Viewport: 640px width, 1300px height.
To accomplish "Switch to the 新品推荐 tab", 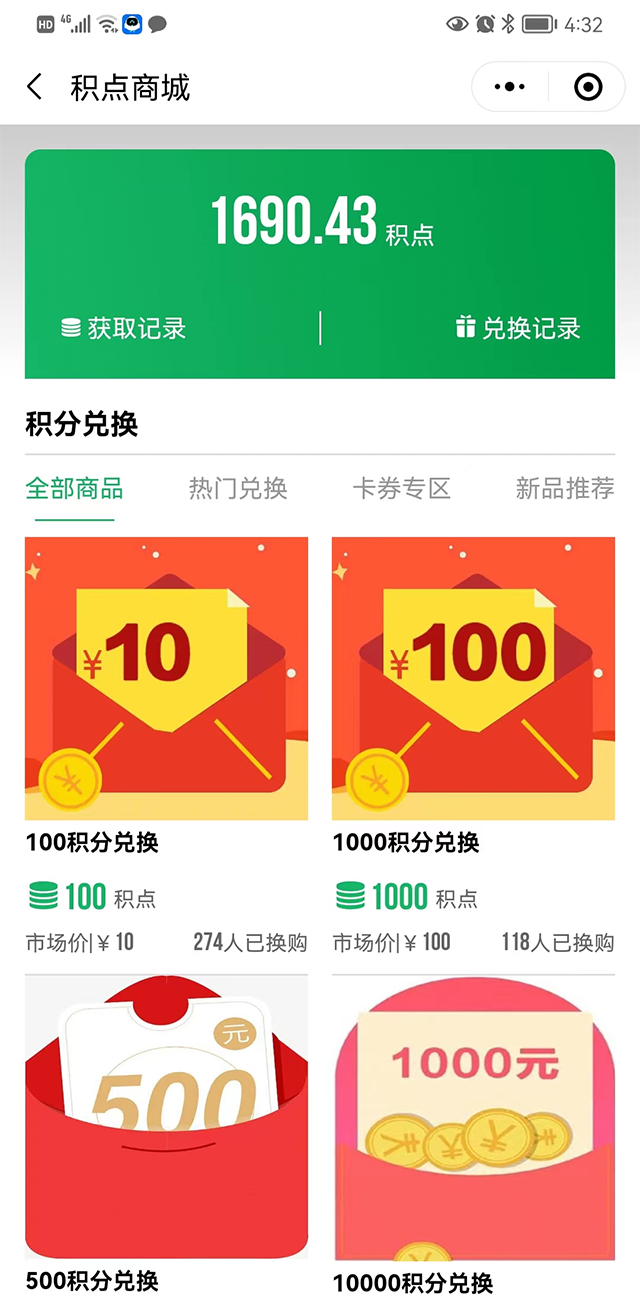I will tap(564, 488).
